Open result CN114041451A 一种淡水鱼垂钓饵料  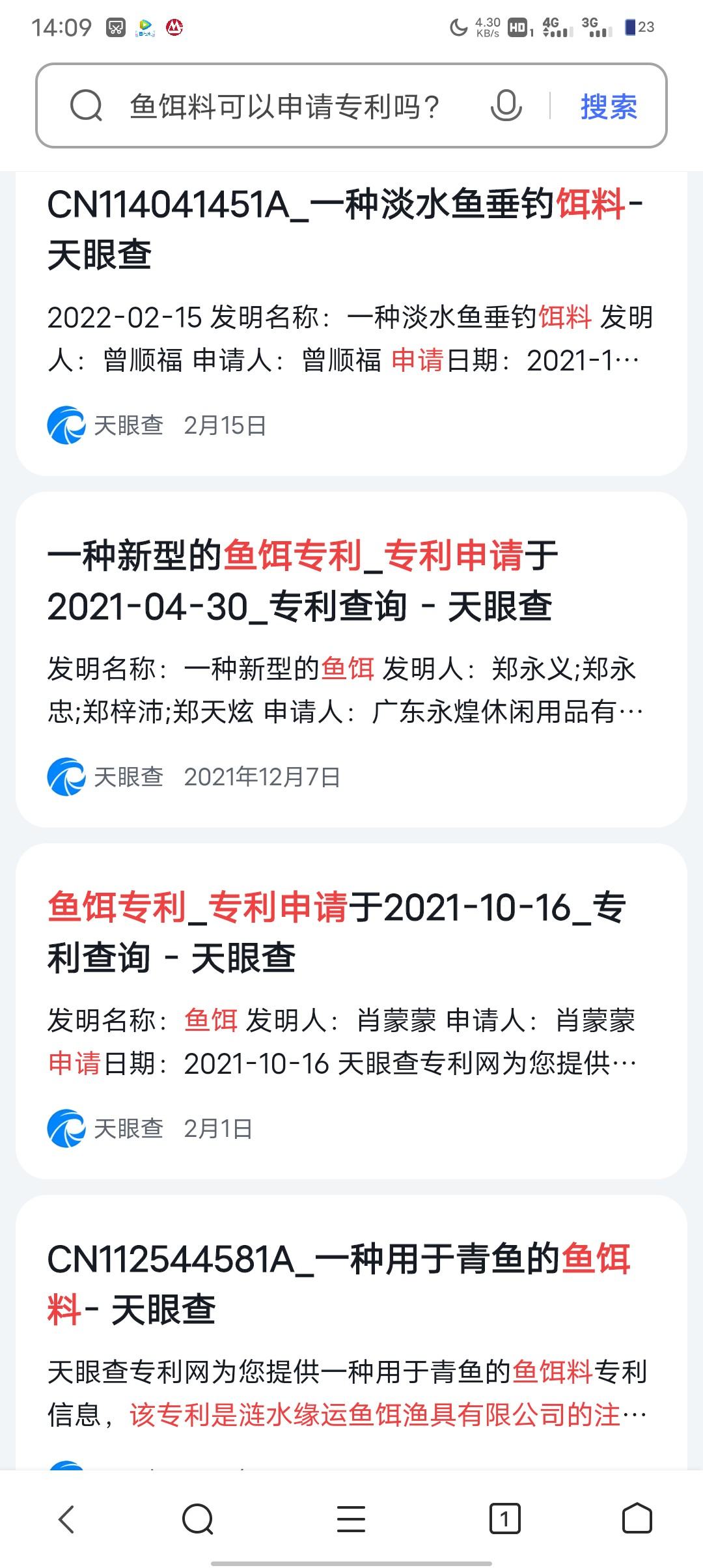click(x=345, y=229)
